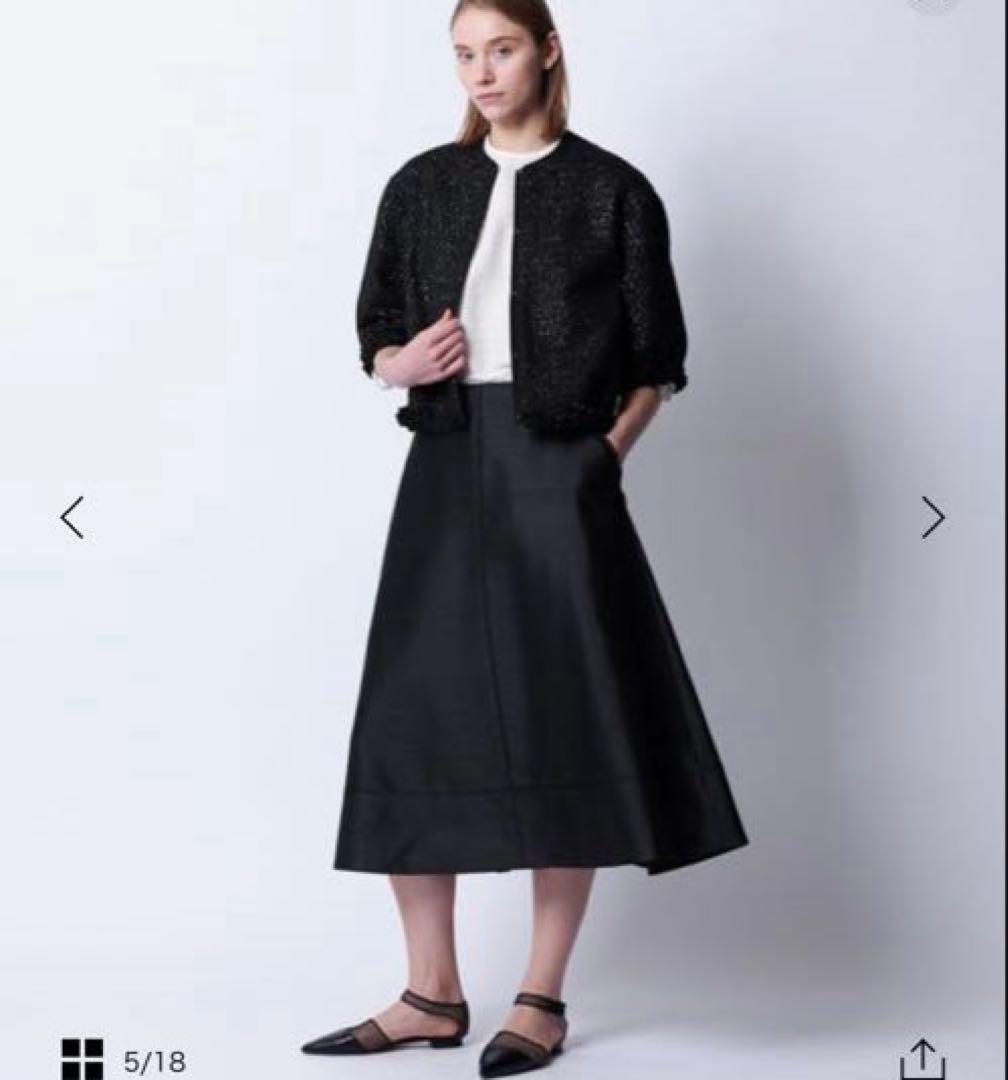Advance to the next product photo
The height and width of the screenshot is (1080, 1008).
(x=932, y=517)
